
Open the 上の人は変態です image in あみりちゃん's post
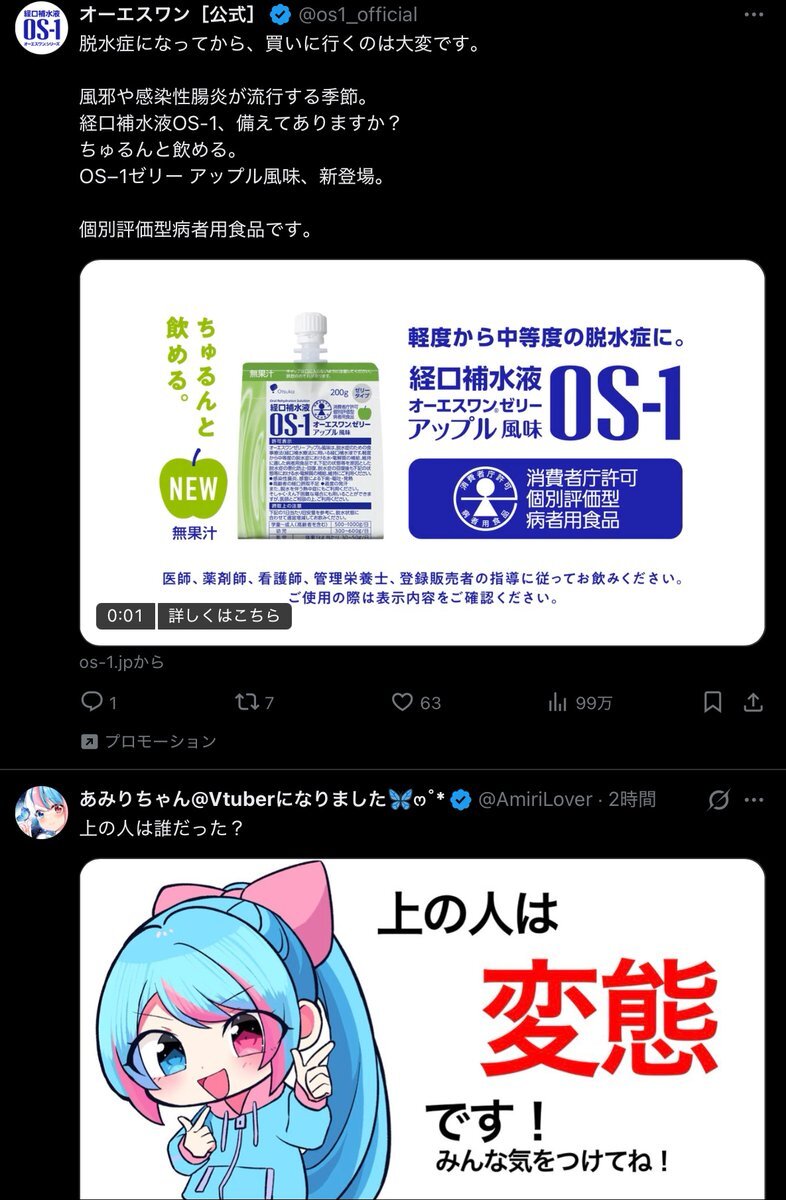pyautogui.click(x=422, y=1029)
